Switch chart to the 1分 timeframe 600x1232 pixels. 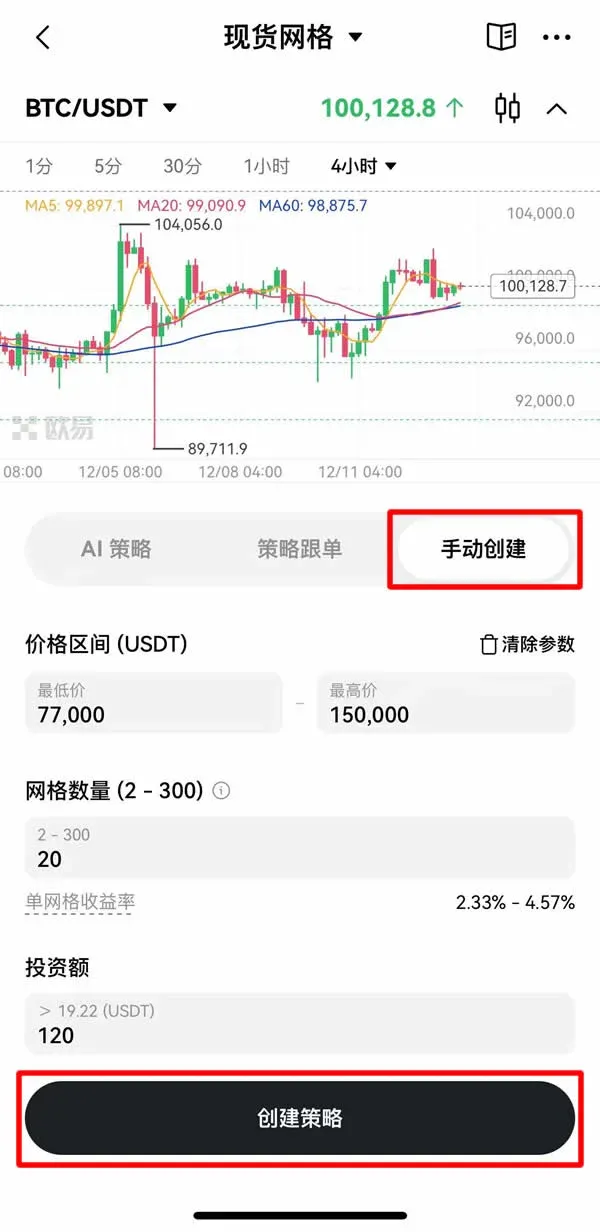[39, 166]
